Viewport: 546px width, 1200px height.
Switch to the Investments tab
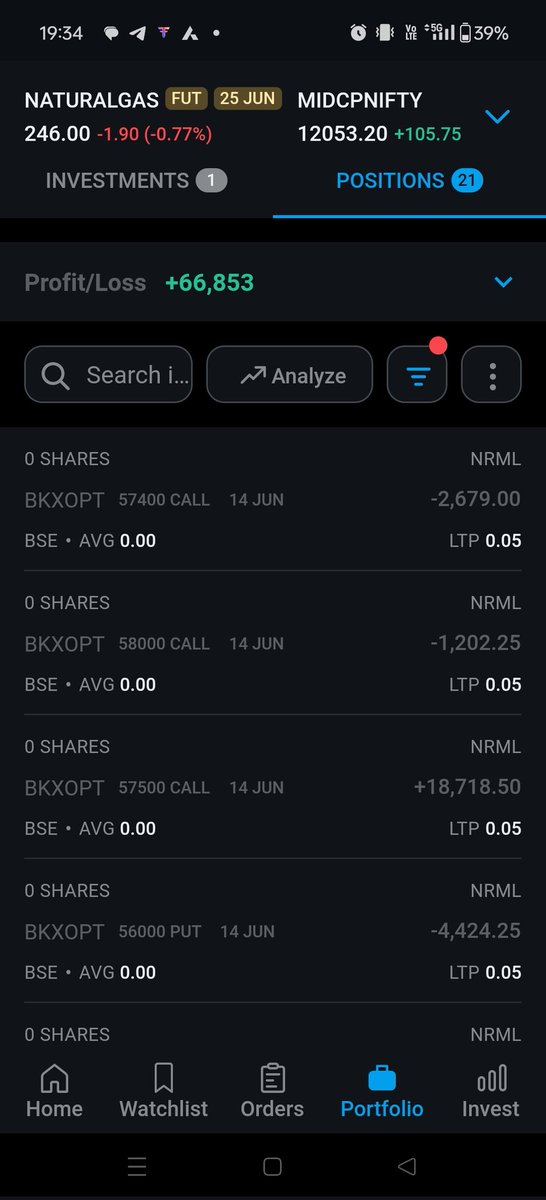[x=136, y=181]
